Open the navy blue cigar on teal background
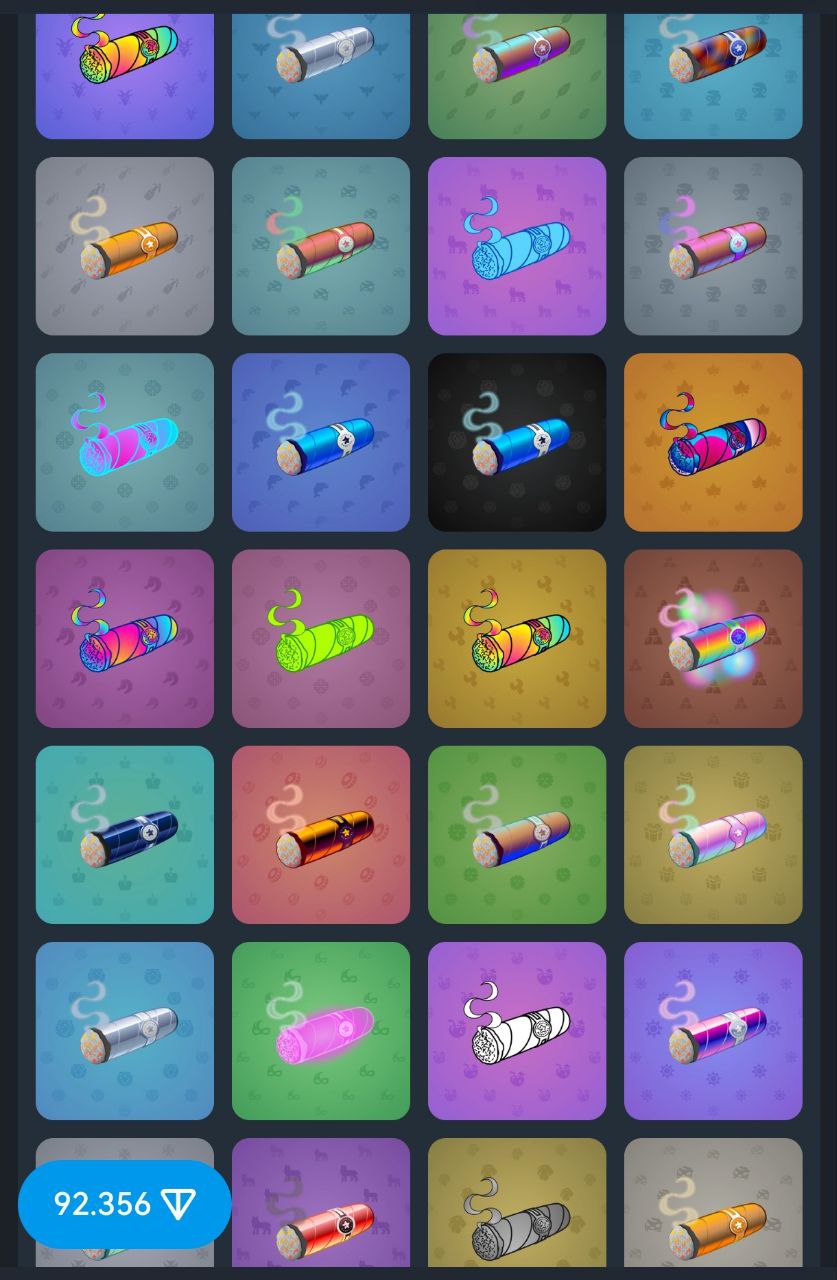The width and height of the screenshot is (837, 1280). pos(125,834)
